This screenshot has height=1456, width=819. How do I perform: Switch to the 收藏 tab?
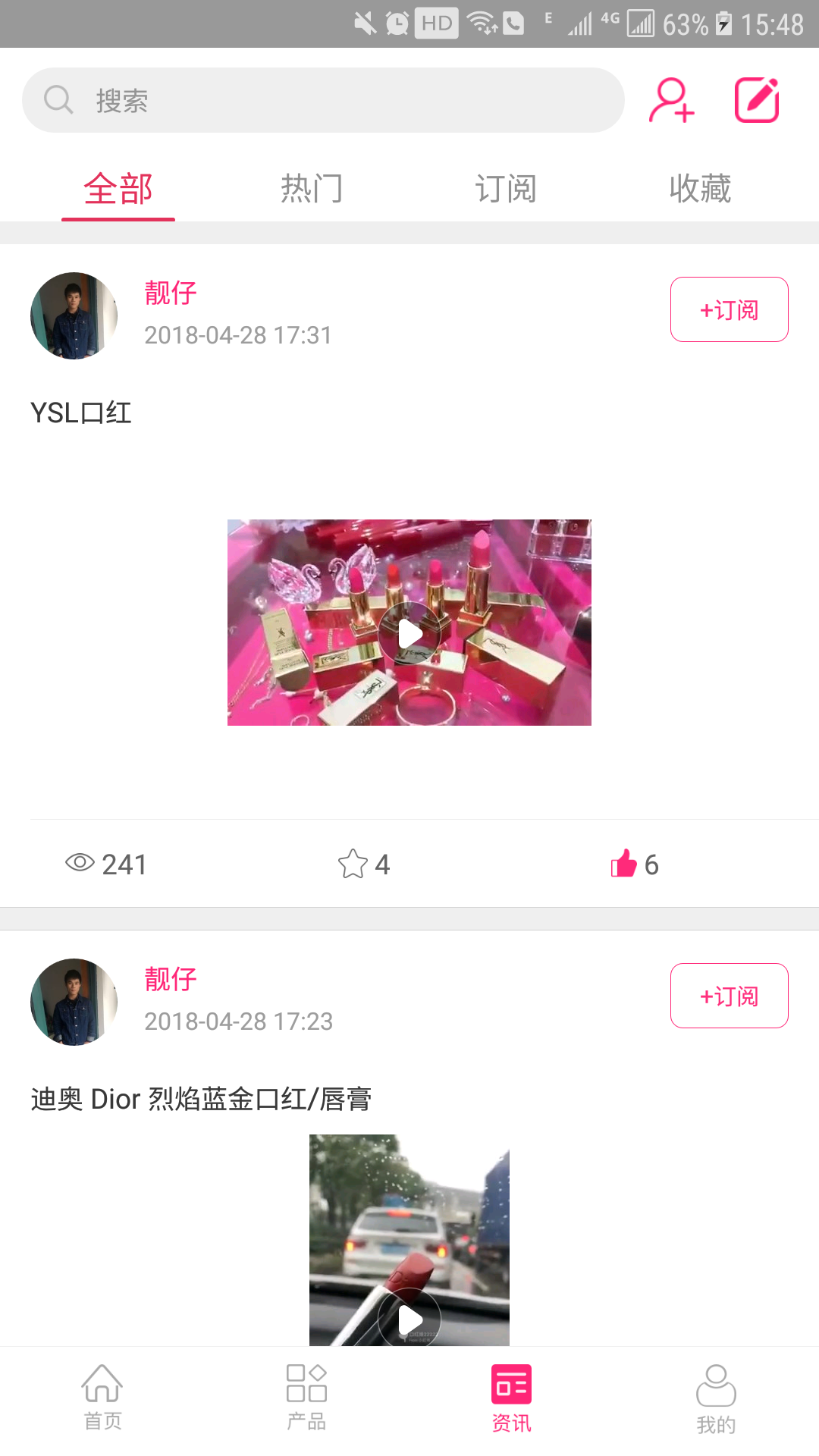pyautogui.click(x=700, y=188)
